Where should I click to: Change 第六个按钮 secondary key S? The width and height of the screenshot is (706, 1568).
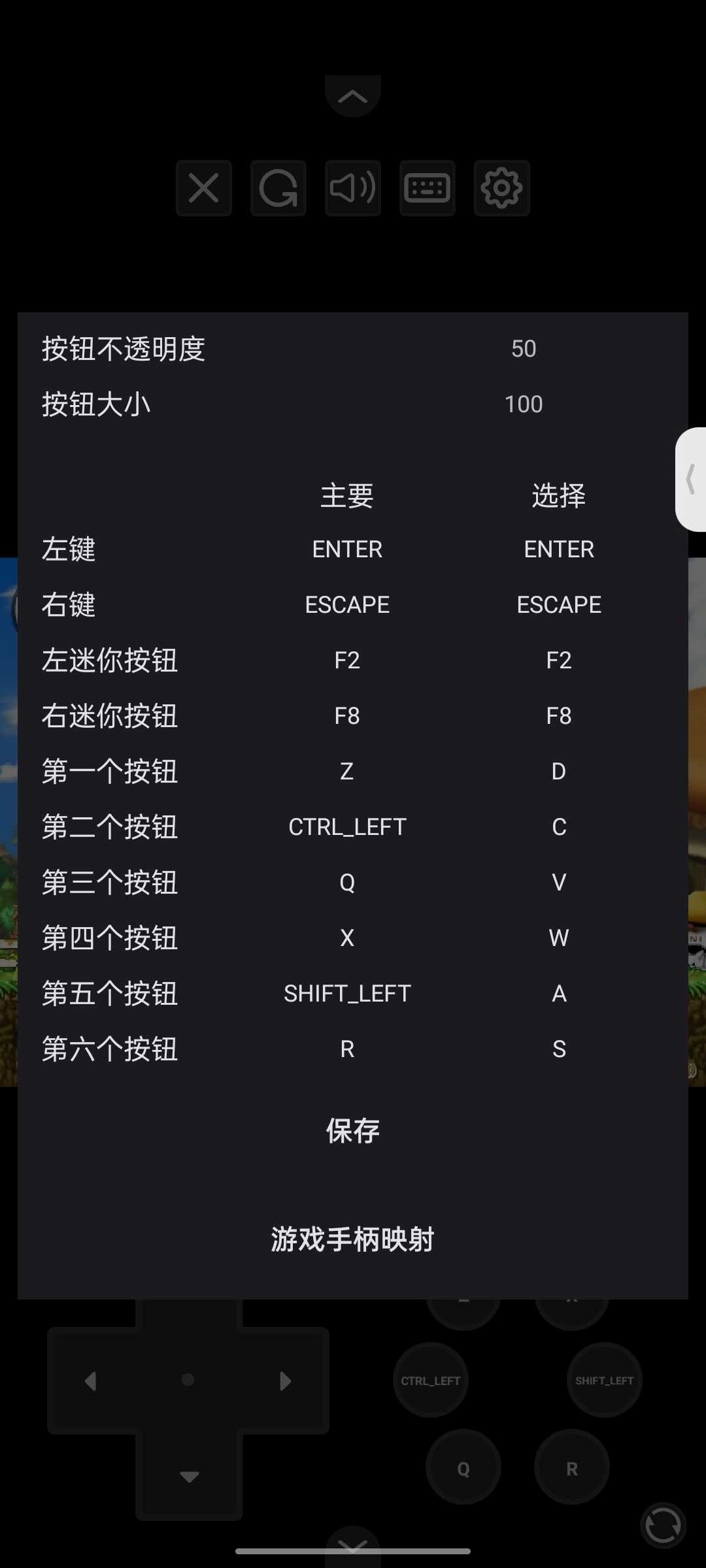click(559, 1049)
